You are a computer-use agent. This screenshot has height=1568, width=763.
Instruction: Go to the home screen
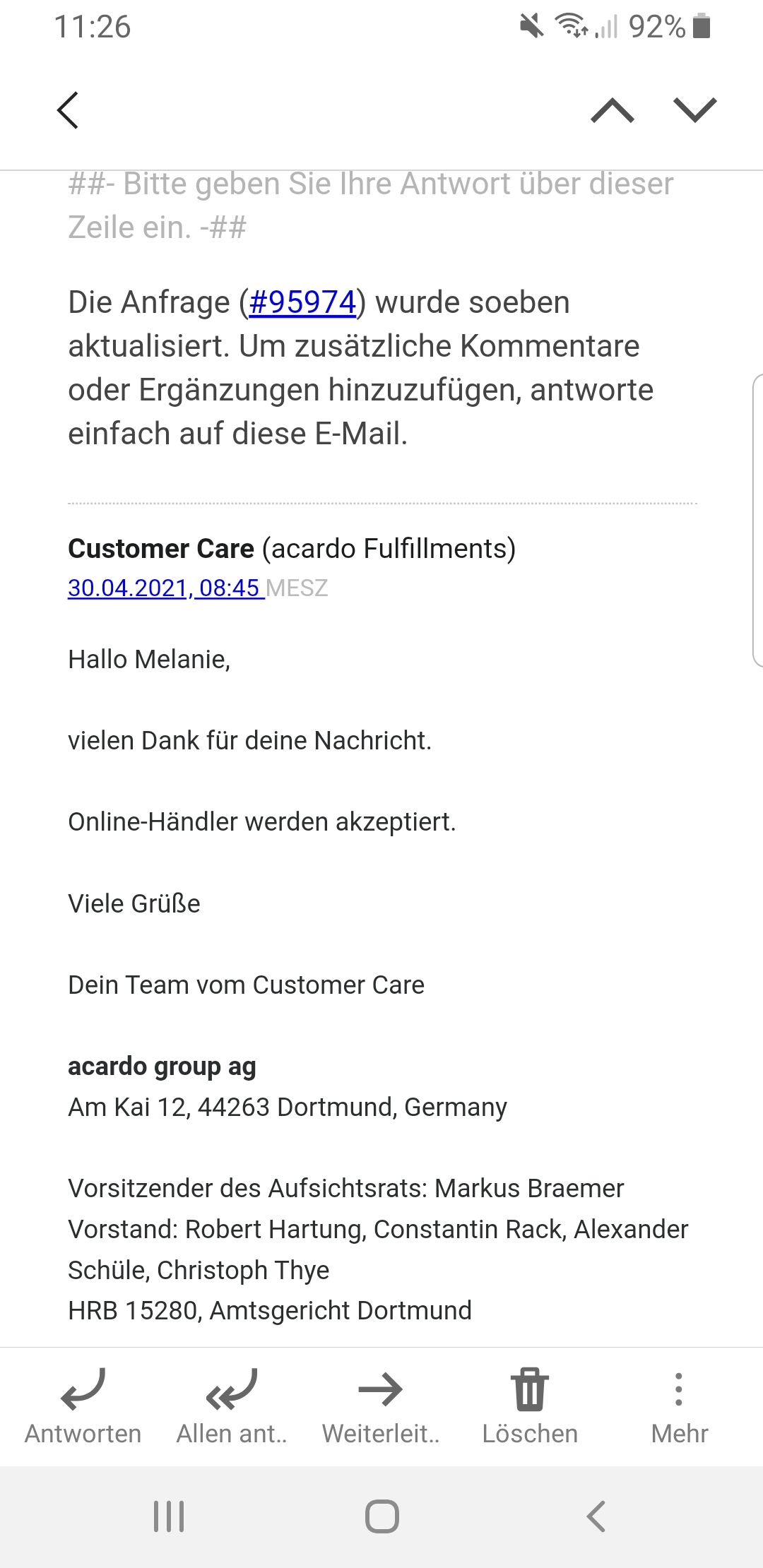[381, 1516]
